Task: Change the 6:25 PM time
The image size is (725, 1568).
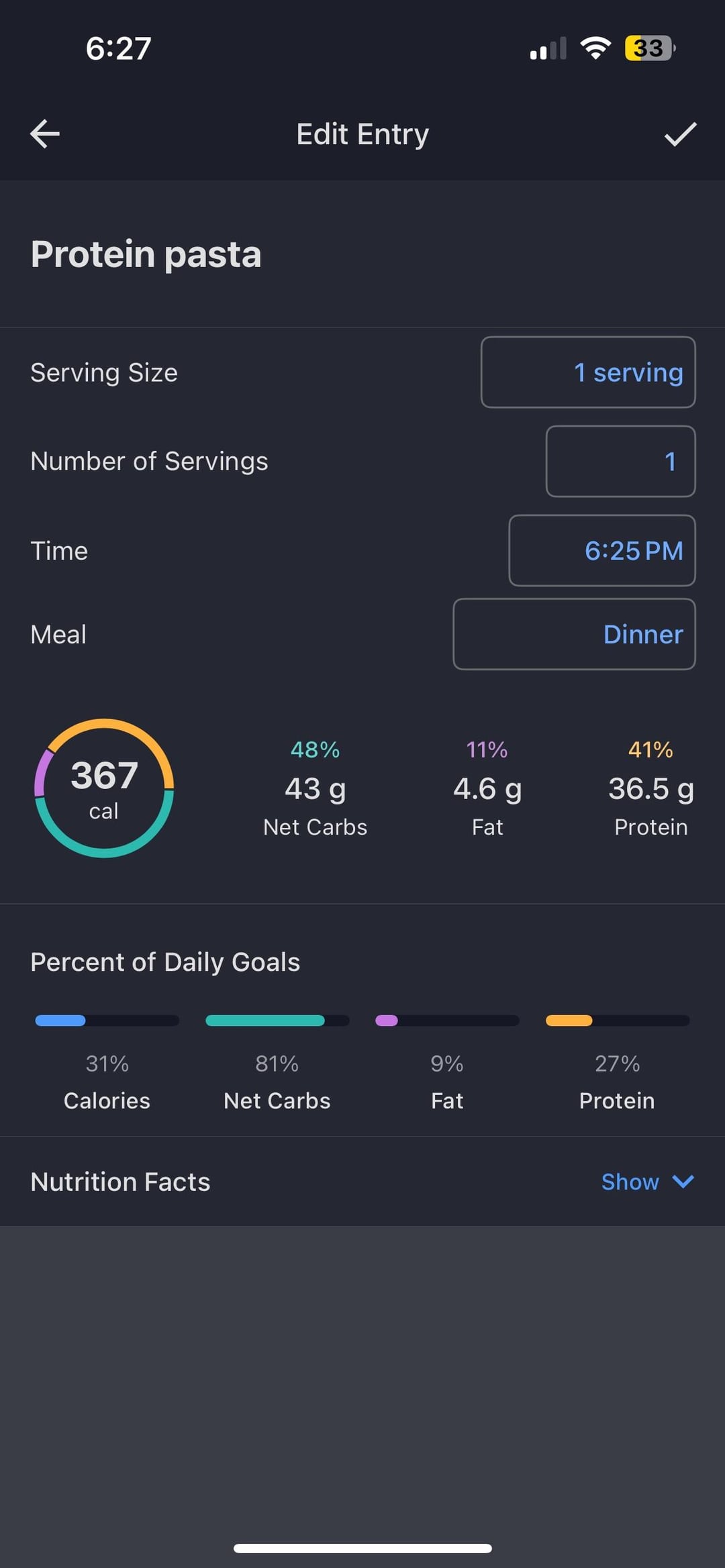Action: (x=602, y=551)
